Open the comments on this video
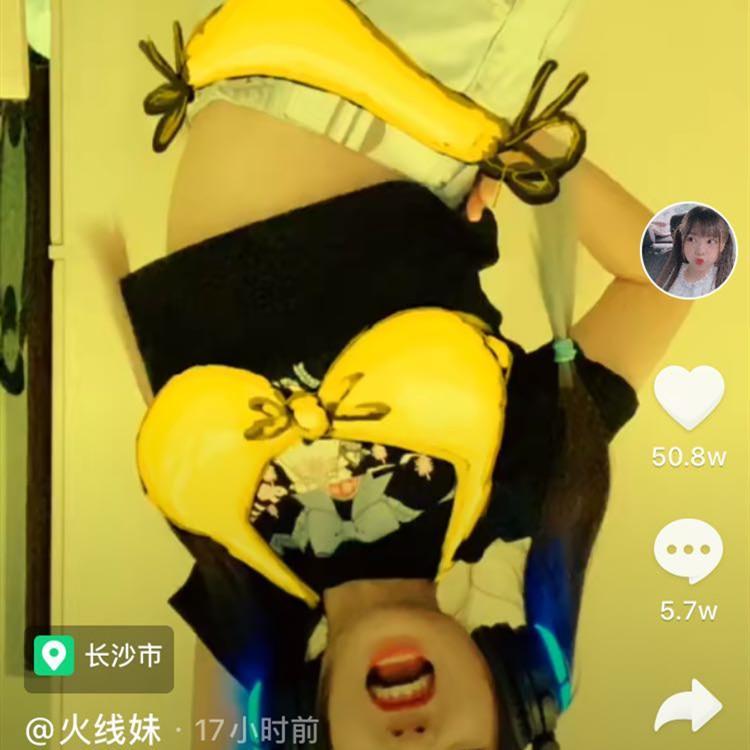750x750 pixels. 688,552
